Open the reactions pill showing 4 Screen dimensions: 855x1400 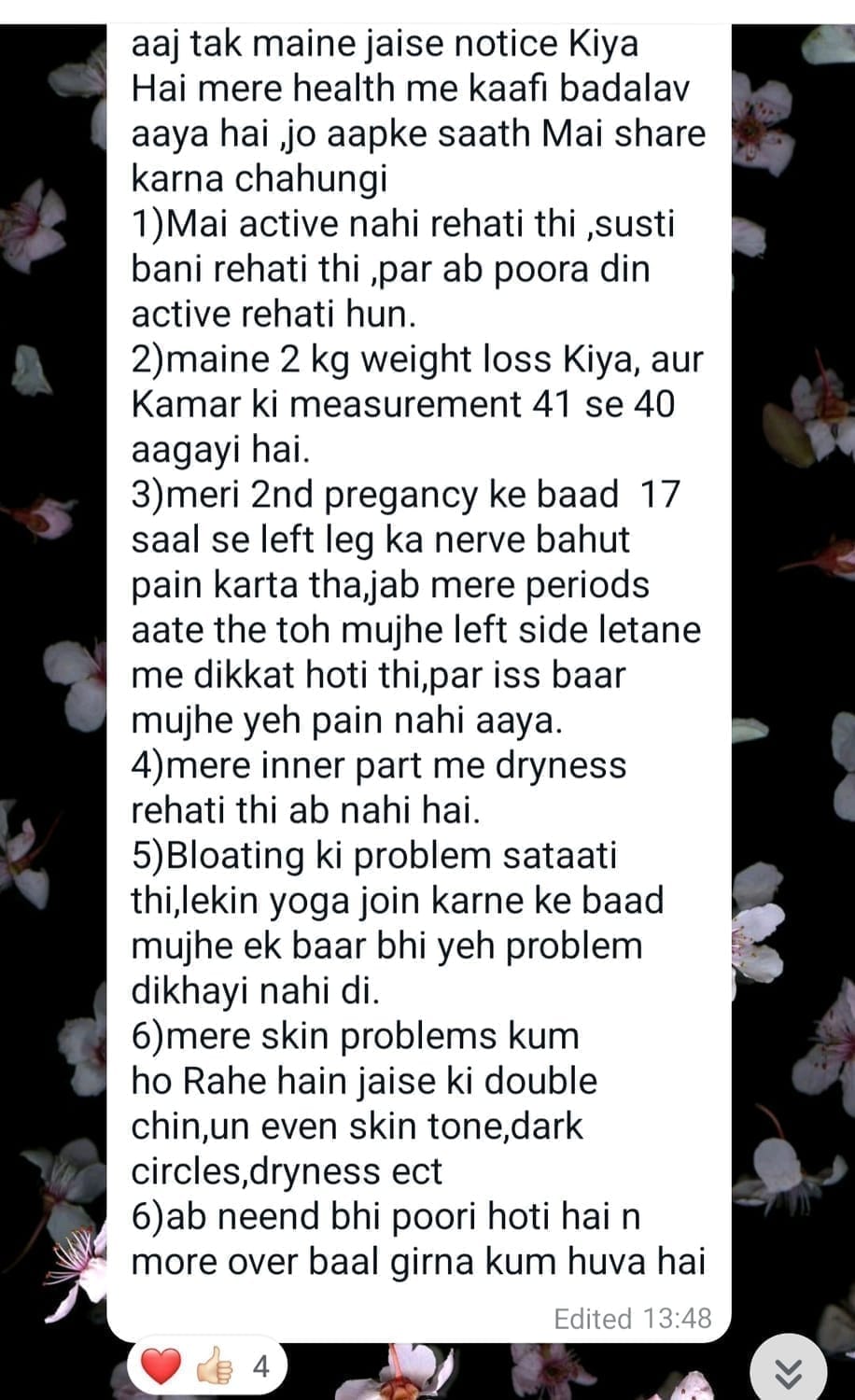click(x=206, y=1367)
